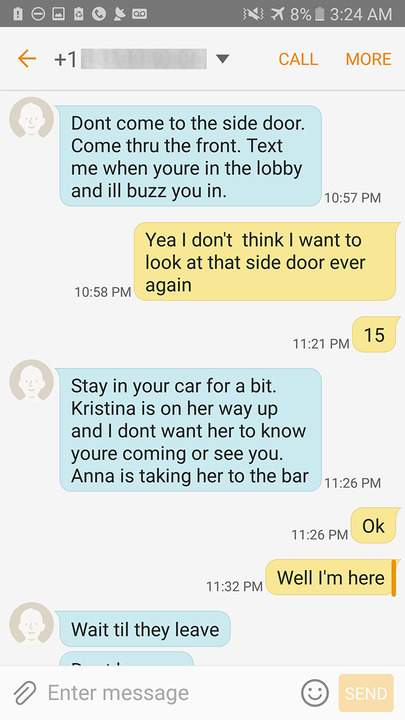Open contact avatar beside side door message
The width and height of the screenshot is (405, 720).
(x=31, y=118)
